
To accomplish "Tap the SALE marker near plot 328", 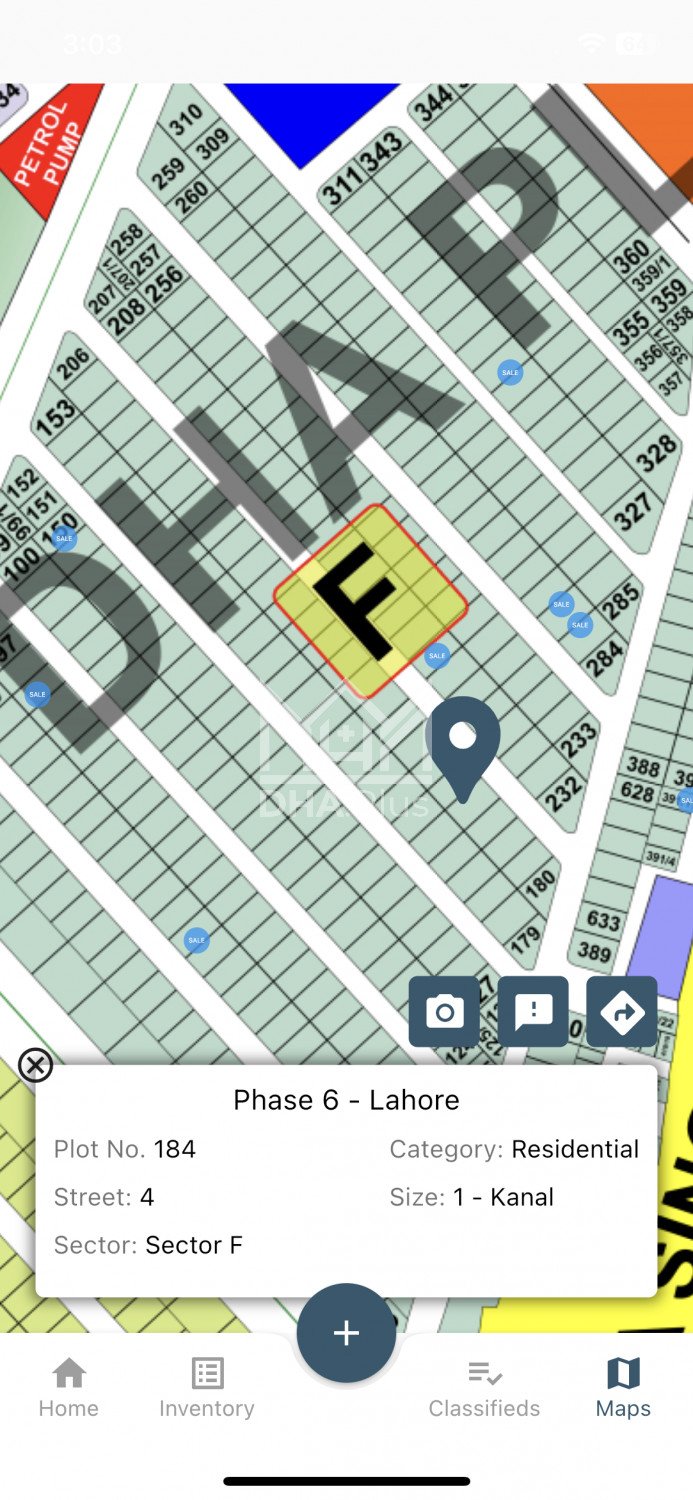I will click(510, 372).
